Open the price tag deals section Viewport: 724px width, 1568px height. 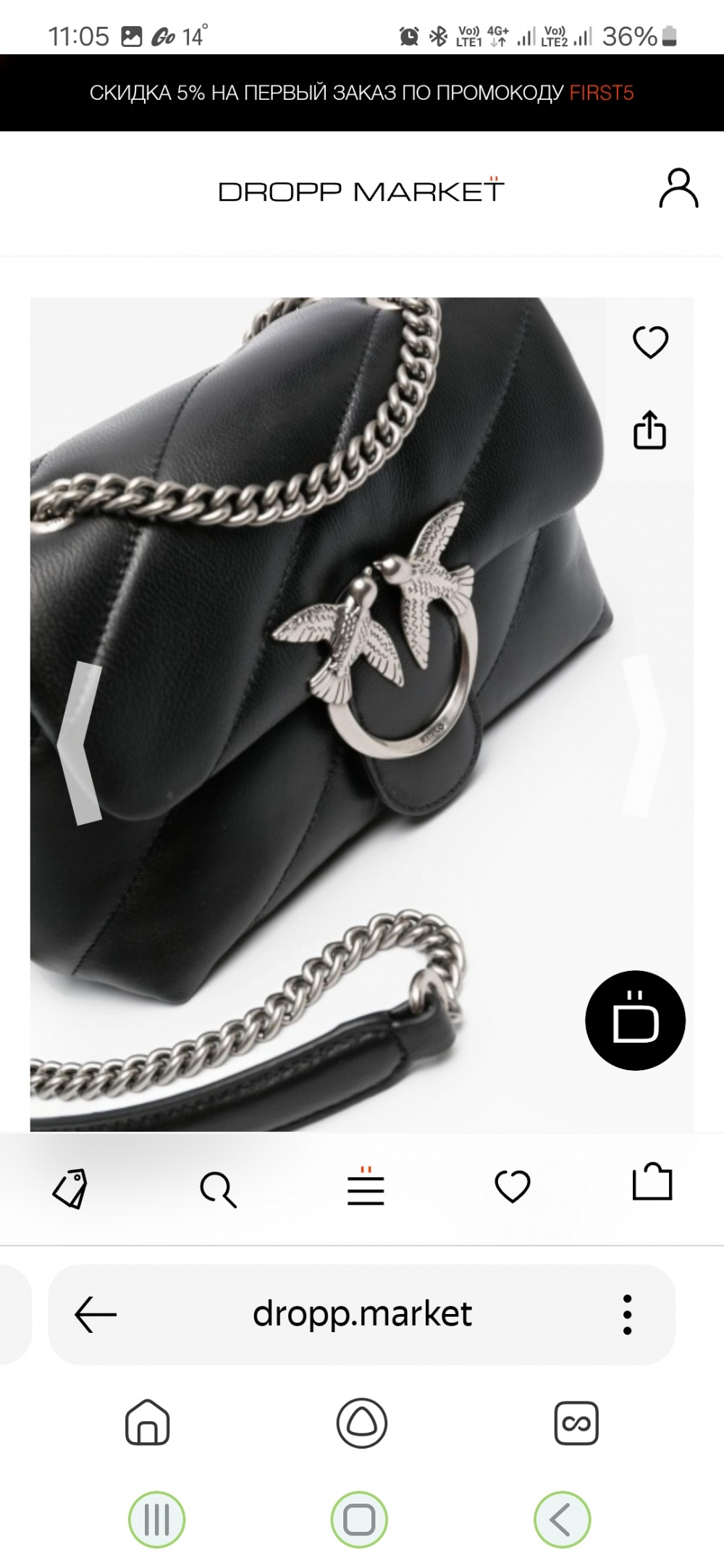pyautogui.click(x=70, y=1189)
